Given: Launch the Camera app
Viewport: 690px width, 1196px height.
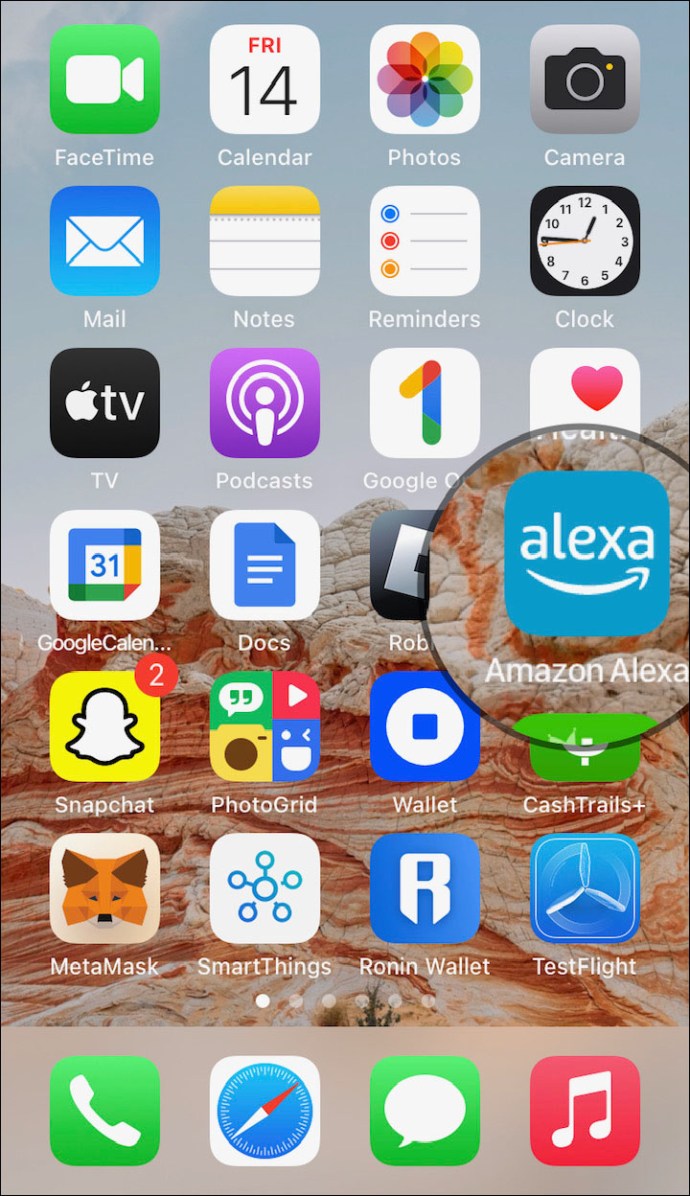Looking at the screenshot, I should point(585,80).
